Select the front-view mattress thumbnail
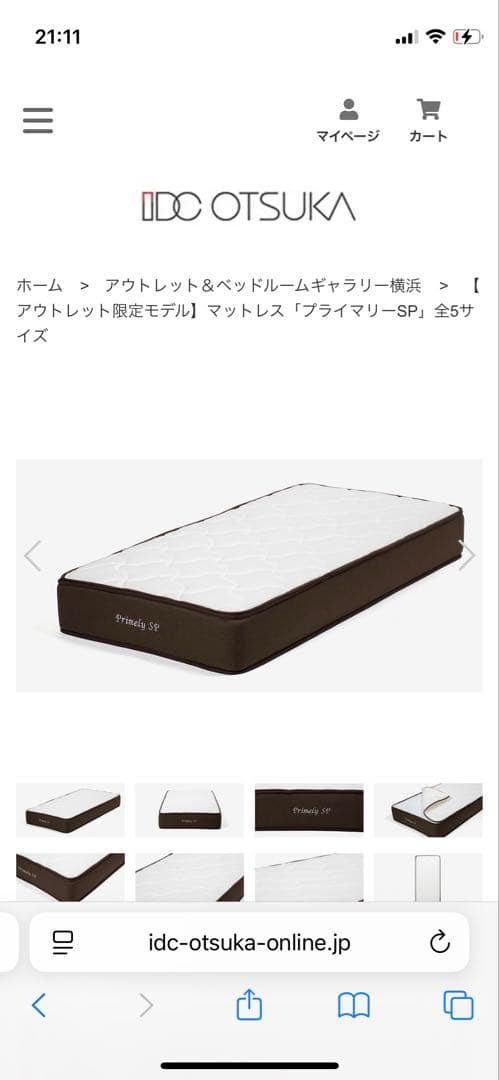499x1080 pixels. [190, 810]
